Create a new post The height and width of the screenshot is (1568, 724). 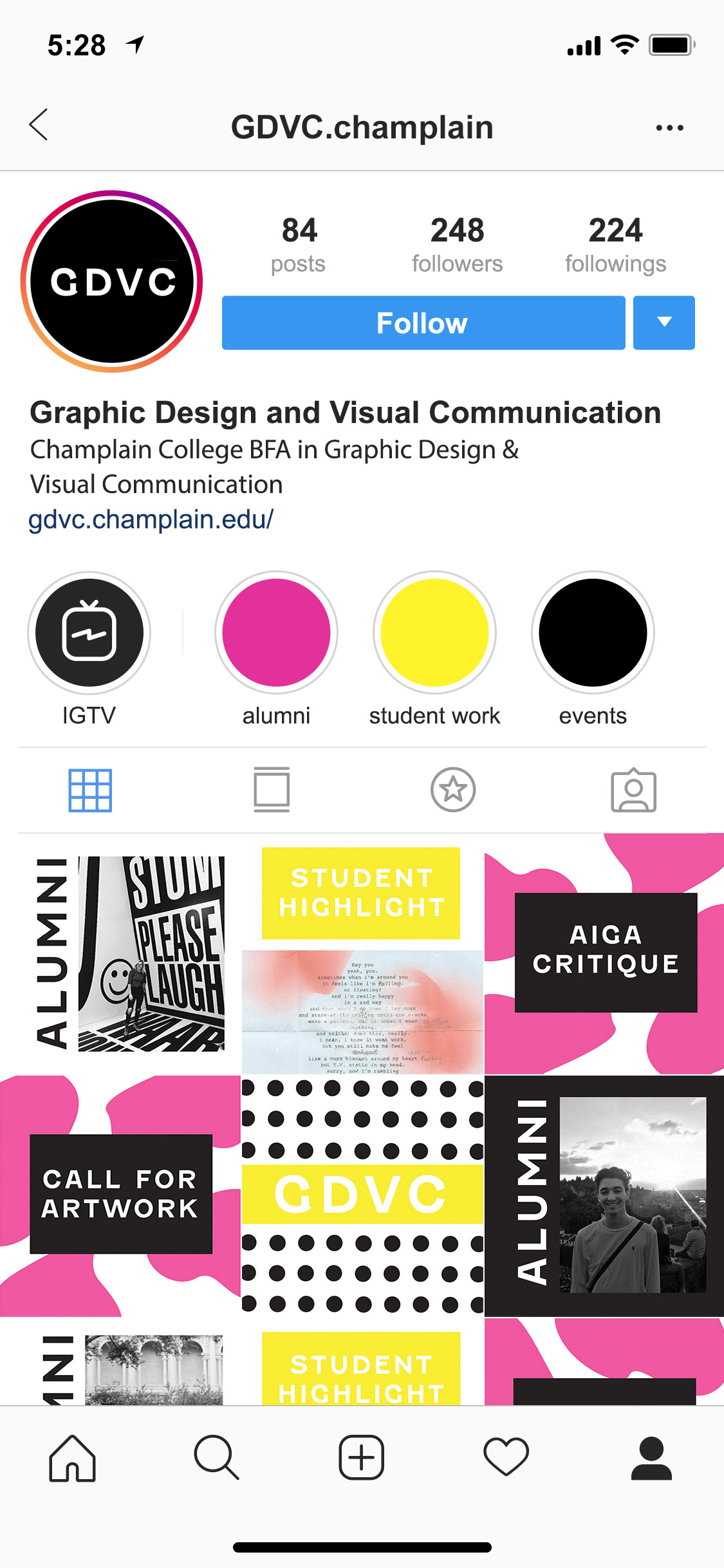361,1458
